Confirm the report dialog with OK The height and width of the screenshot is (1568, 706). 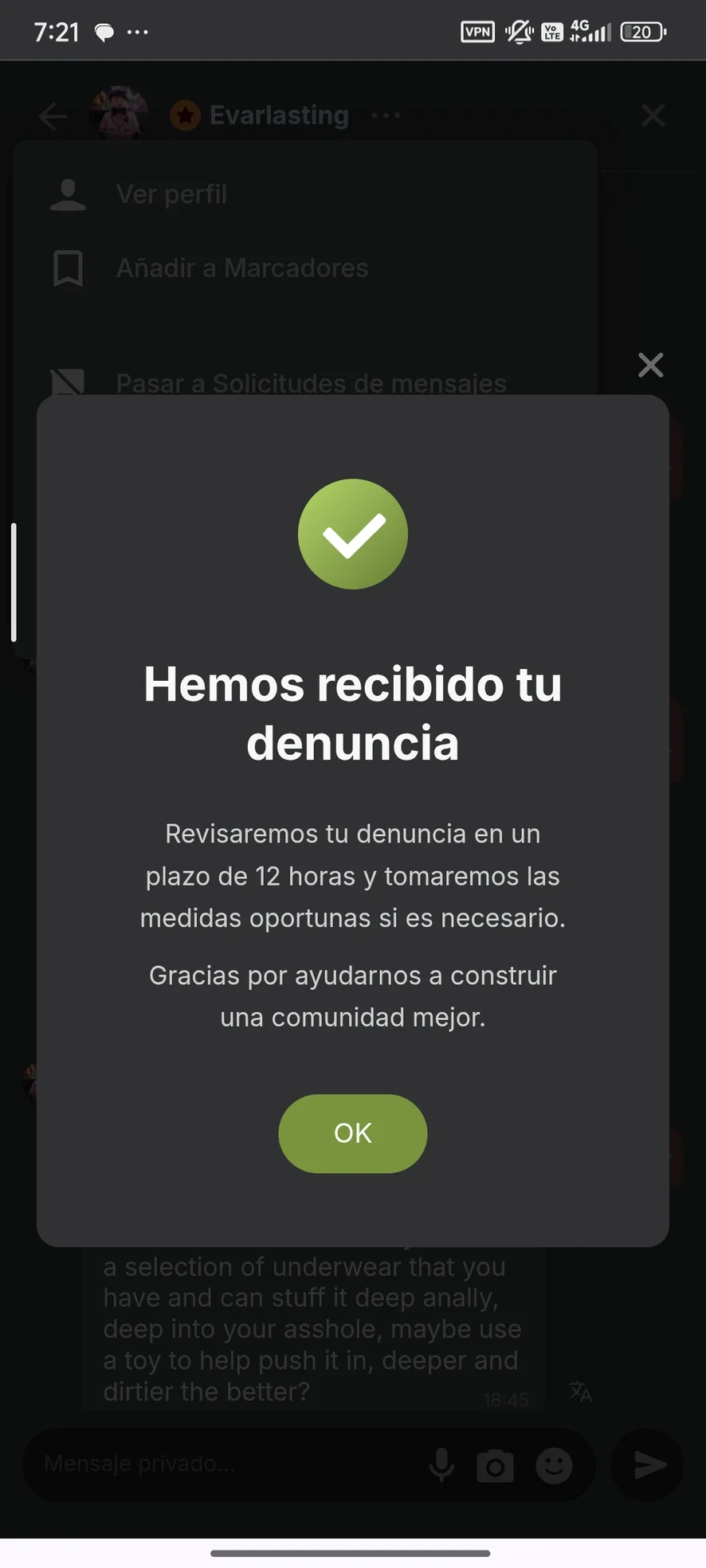point(352,1132)
